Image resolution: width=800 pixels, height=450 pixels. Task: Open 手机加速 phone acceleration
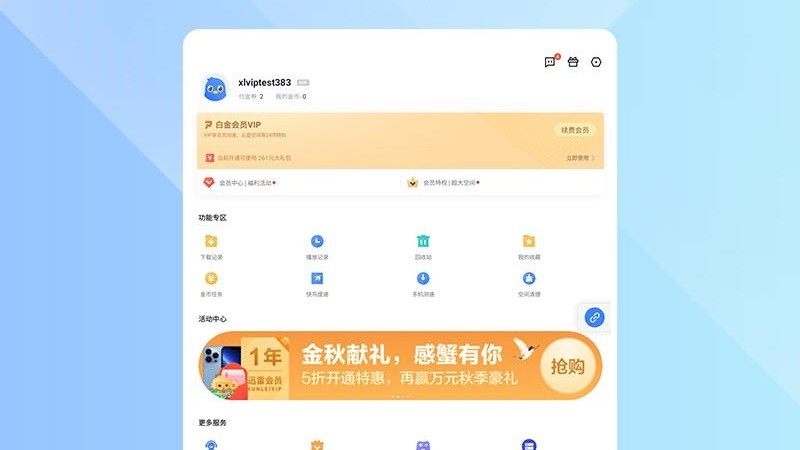[x=423, y=284]
